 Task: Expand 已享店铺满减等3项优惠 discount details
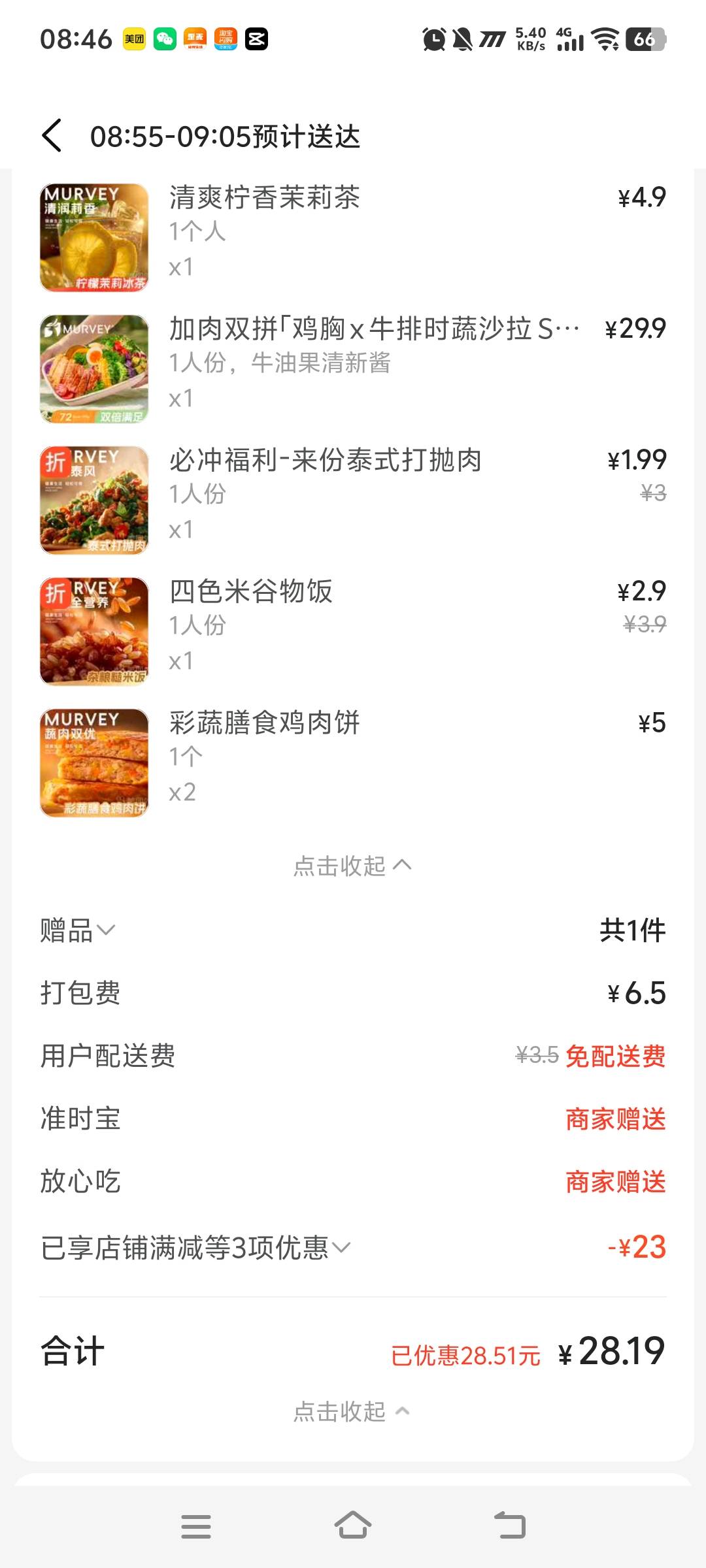tap(196, 1248)
